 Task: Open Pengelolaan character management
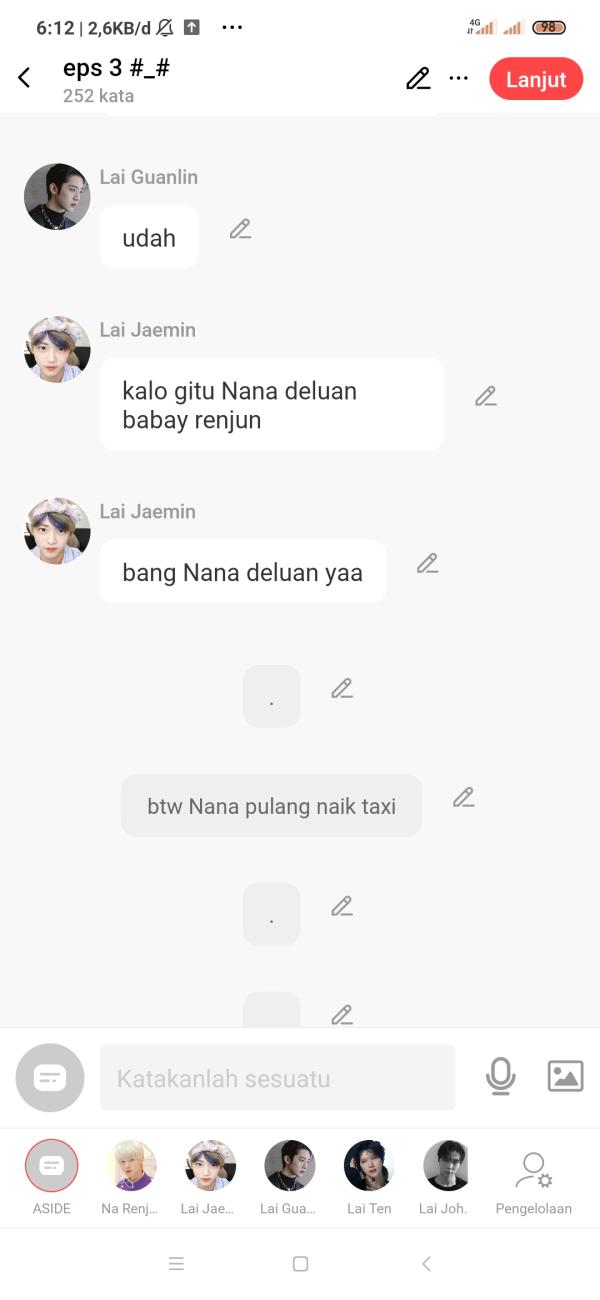[x=534, y=1170]
